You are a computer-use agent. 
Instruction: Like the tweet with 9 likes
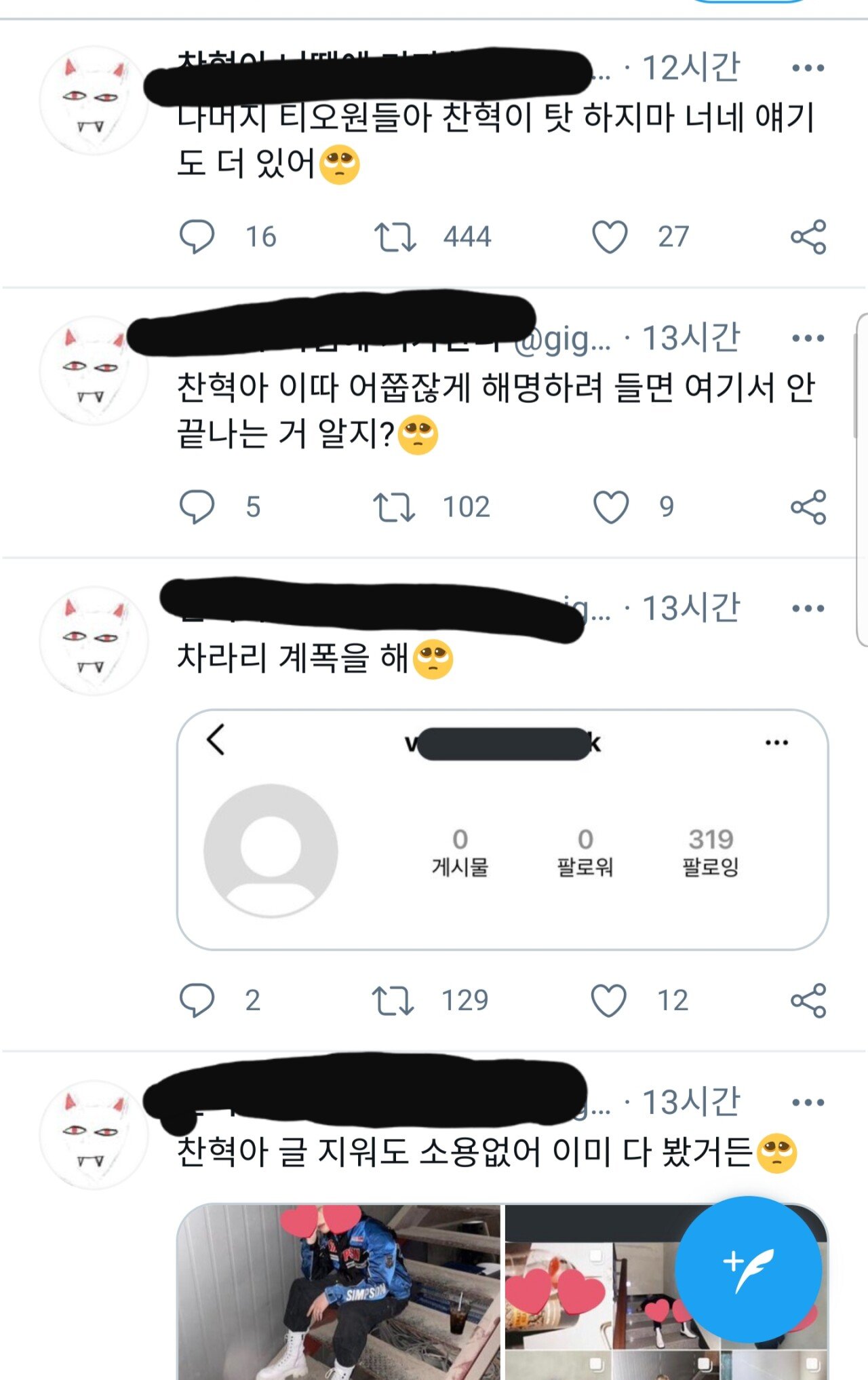click(610, 507)
